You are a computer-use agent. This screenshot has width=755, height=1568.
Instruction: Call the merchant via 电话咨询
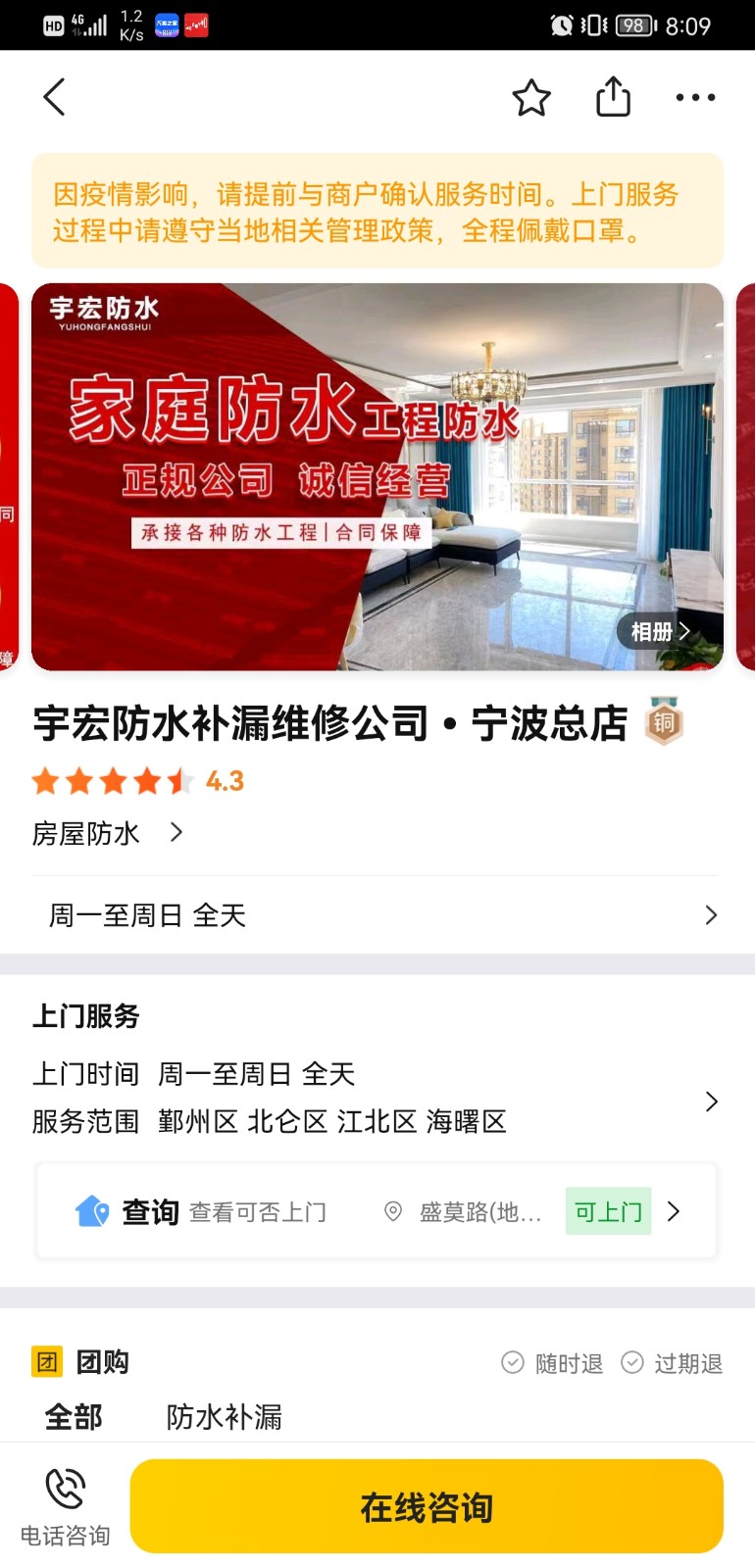coord(65,1507)
